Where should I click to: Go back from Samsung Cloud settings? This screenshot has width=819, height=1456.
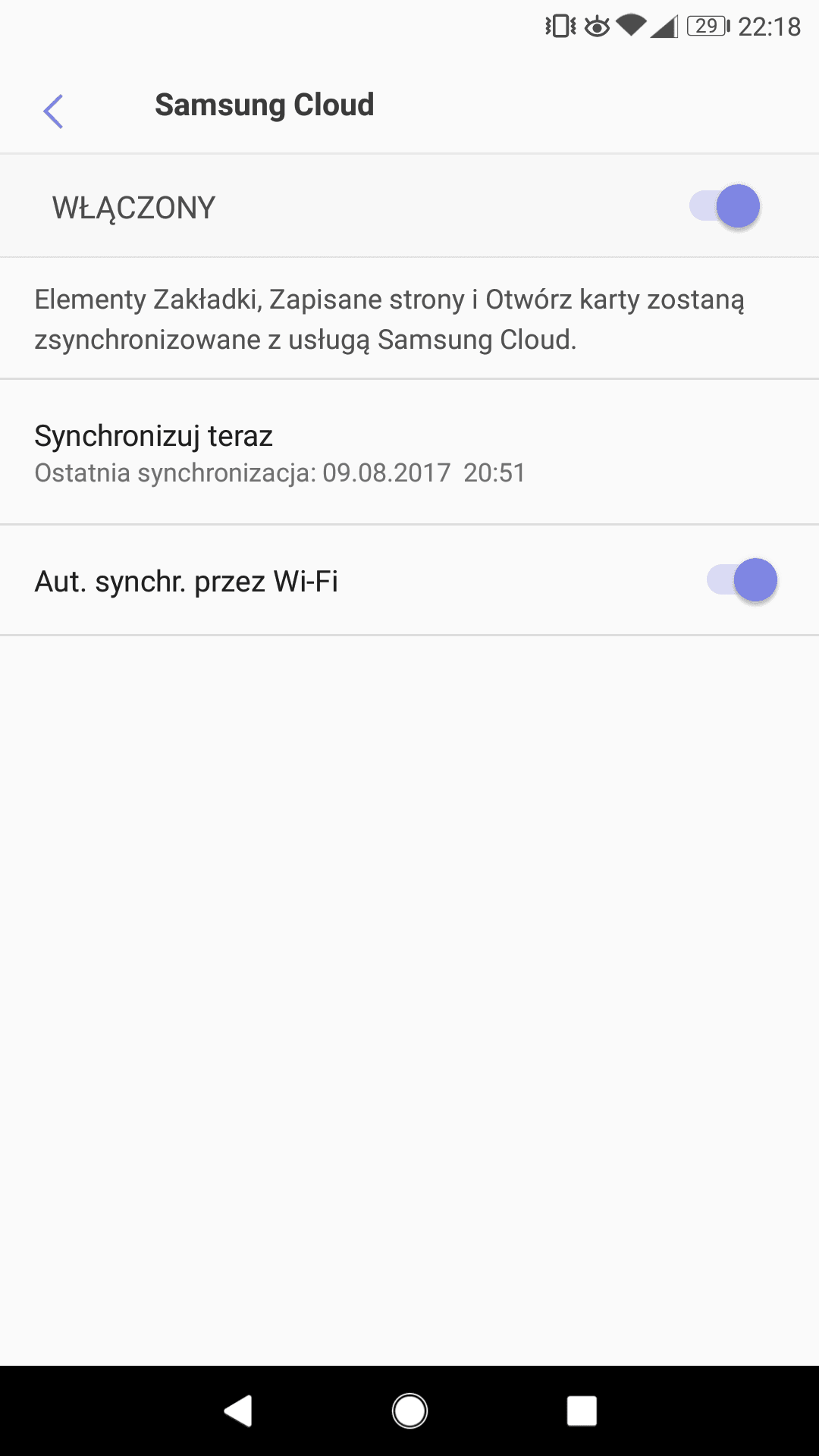click(x=53, y=111)
